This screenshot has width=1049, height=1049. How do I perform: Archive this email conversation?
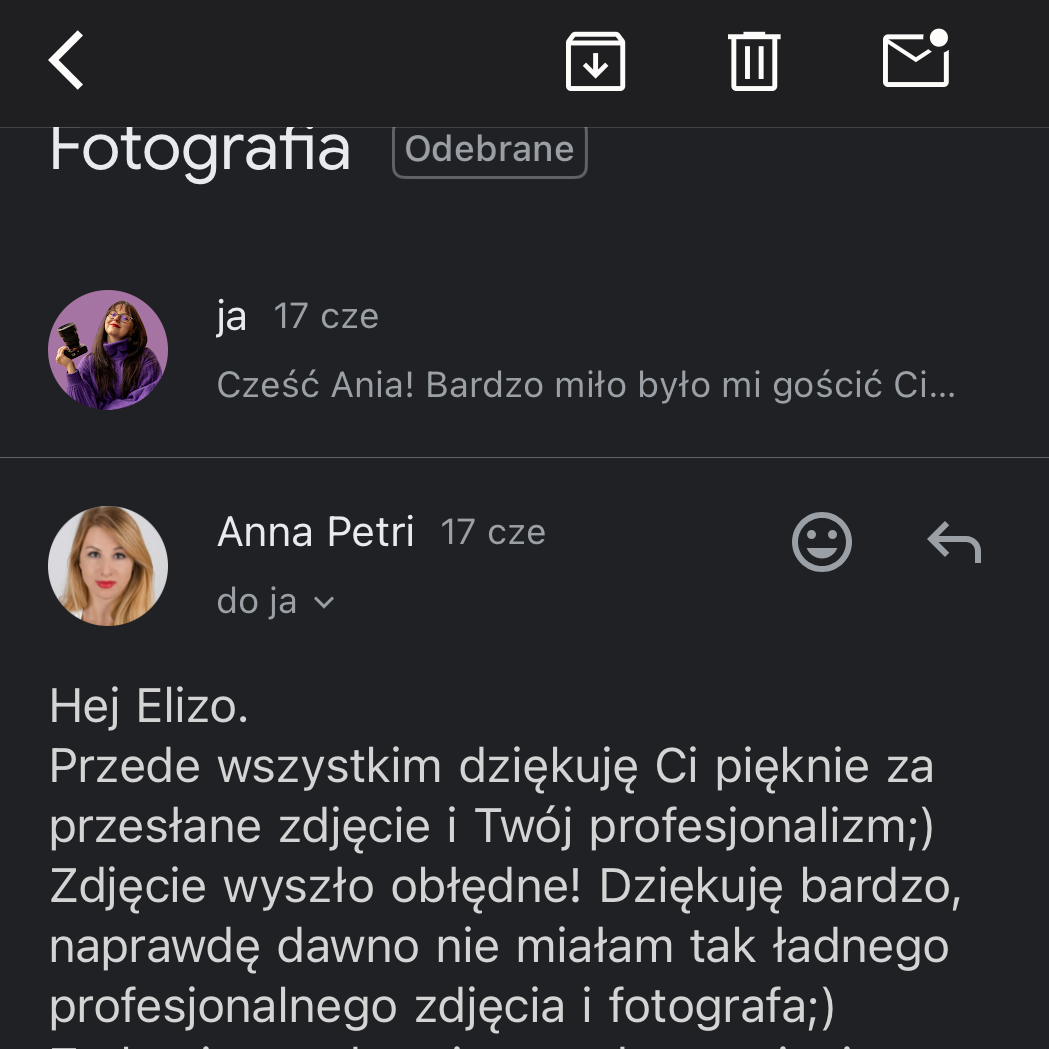pyautogui.click(x=595, y=61)
